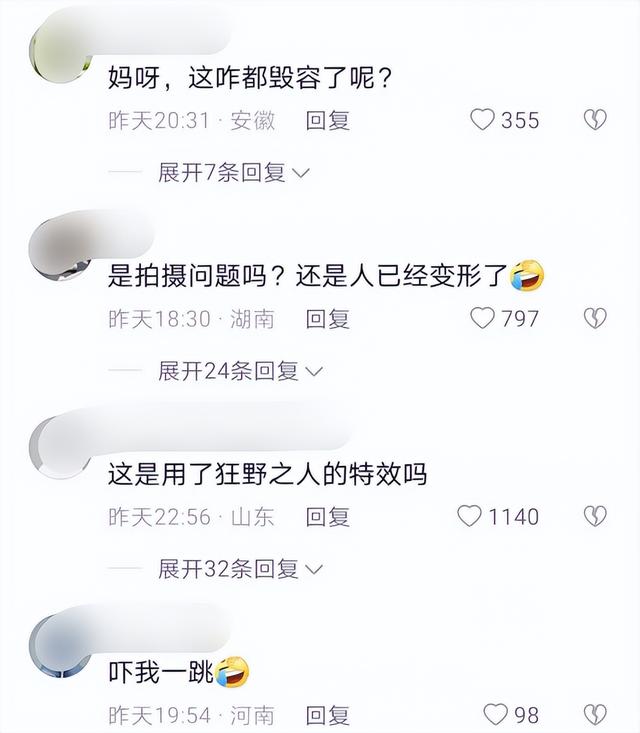Dislike the comment posted from 山东
Image resolution: width=640 pixels, height=733 pixels.
click(595, 517)
